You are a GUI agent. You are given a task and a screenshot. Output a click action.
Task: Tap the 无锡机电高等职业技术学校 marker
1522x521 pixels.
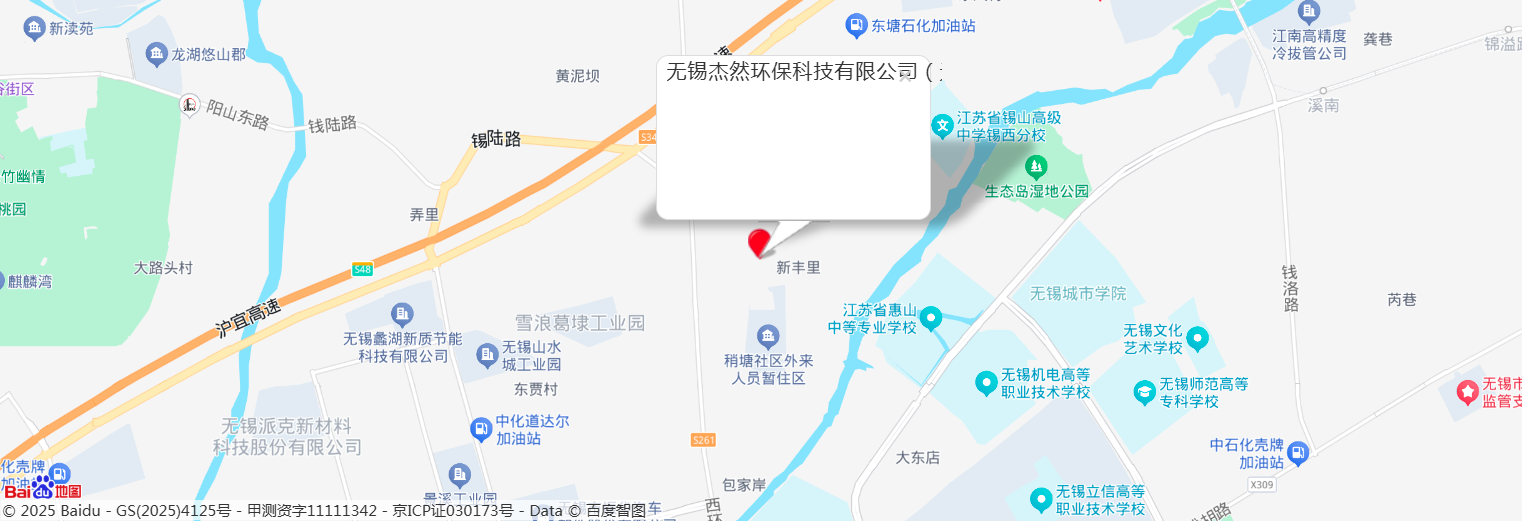(986, 382)
